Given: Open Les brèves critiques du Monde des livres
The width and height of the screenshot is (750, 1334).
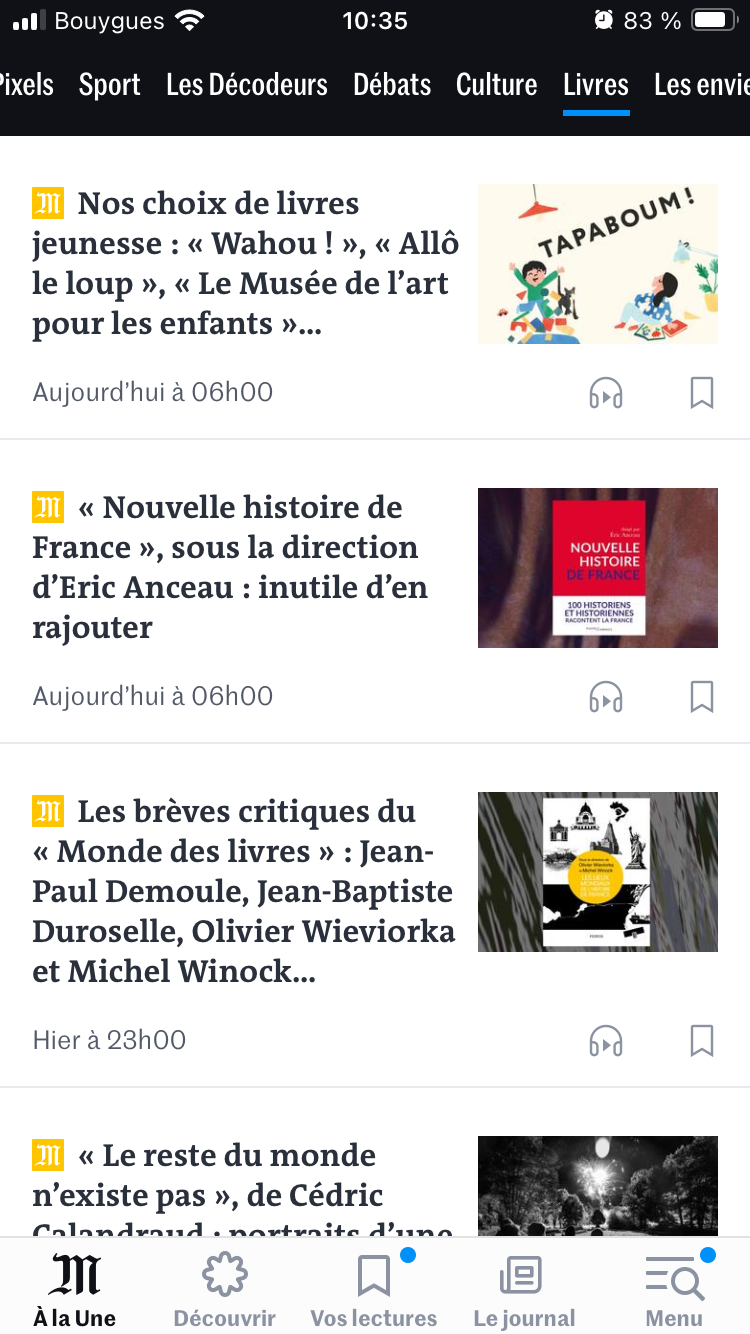Looking at the screenshot, I should point(243,891).
